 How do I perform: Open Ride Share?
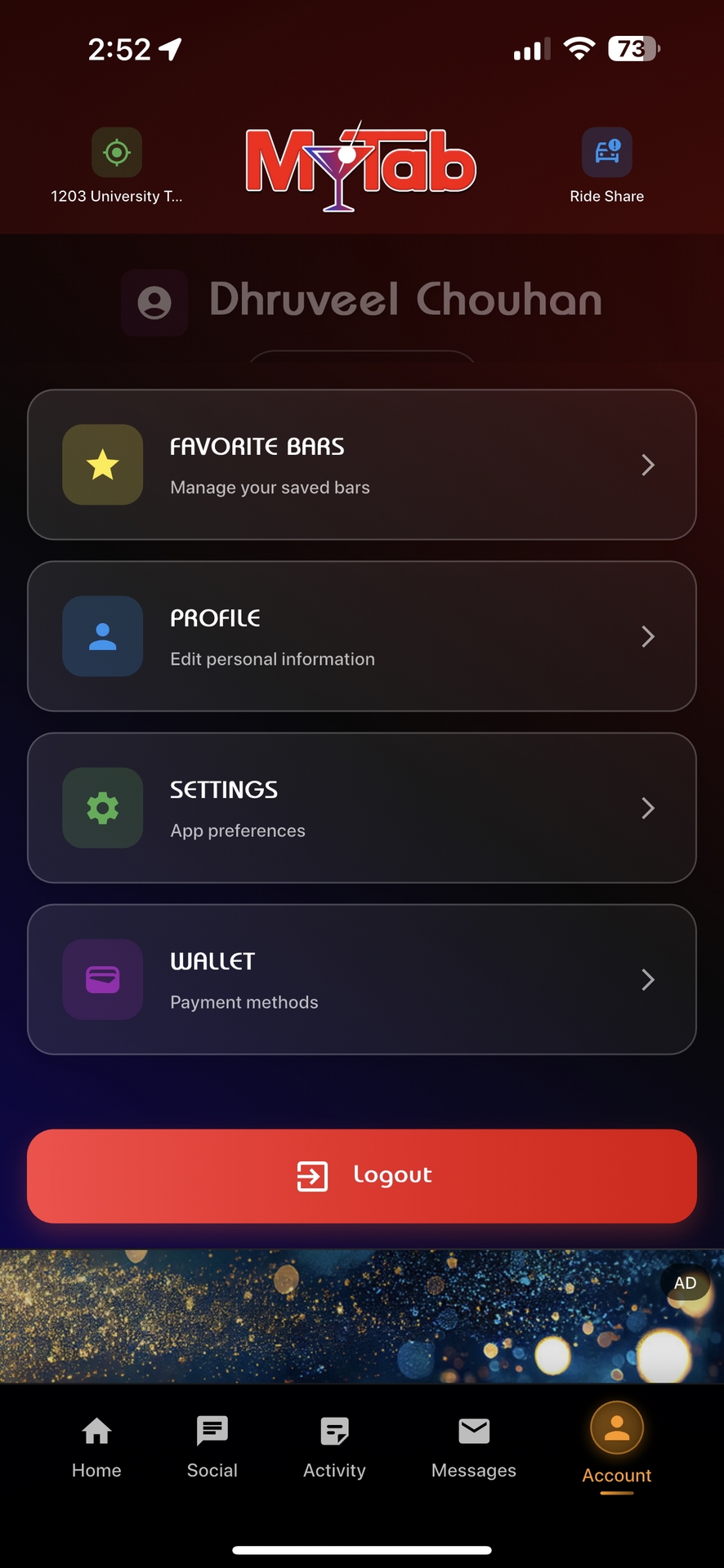606,166
